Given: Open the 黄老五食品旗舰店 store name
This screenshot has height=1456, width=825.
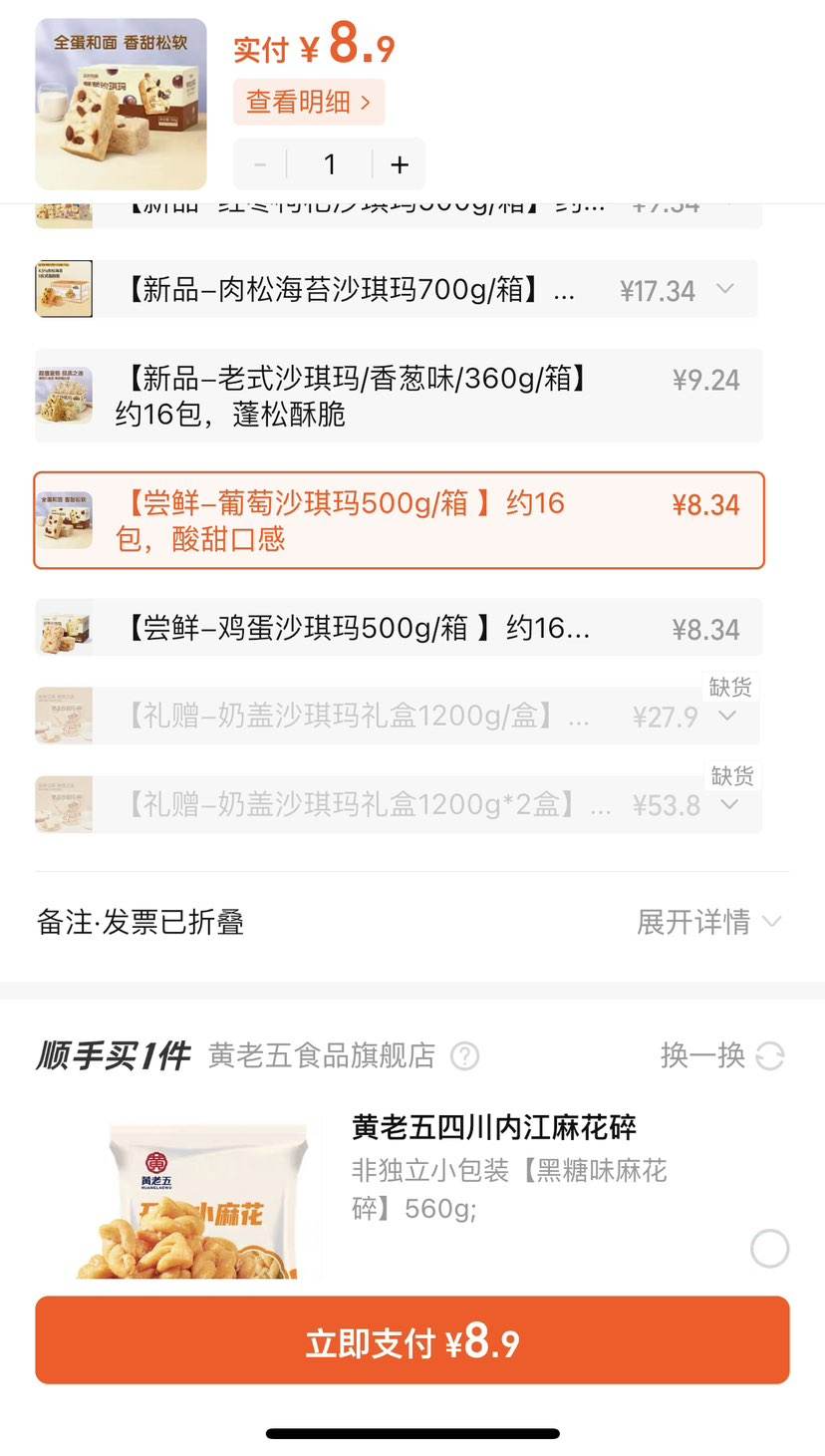Looking at the screenshot, I should pyautogui.click(x=323, y=1055).
